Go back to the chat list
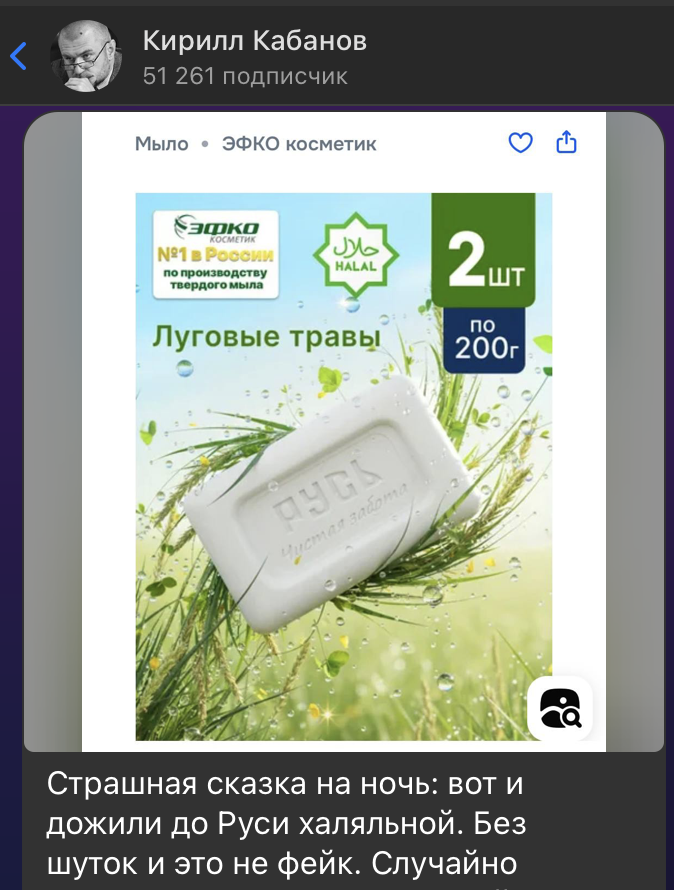The width and height of the screenshot is (674, 890). pyautogui.click(x=18, y=56)
